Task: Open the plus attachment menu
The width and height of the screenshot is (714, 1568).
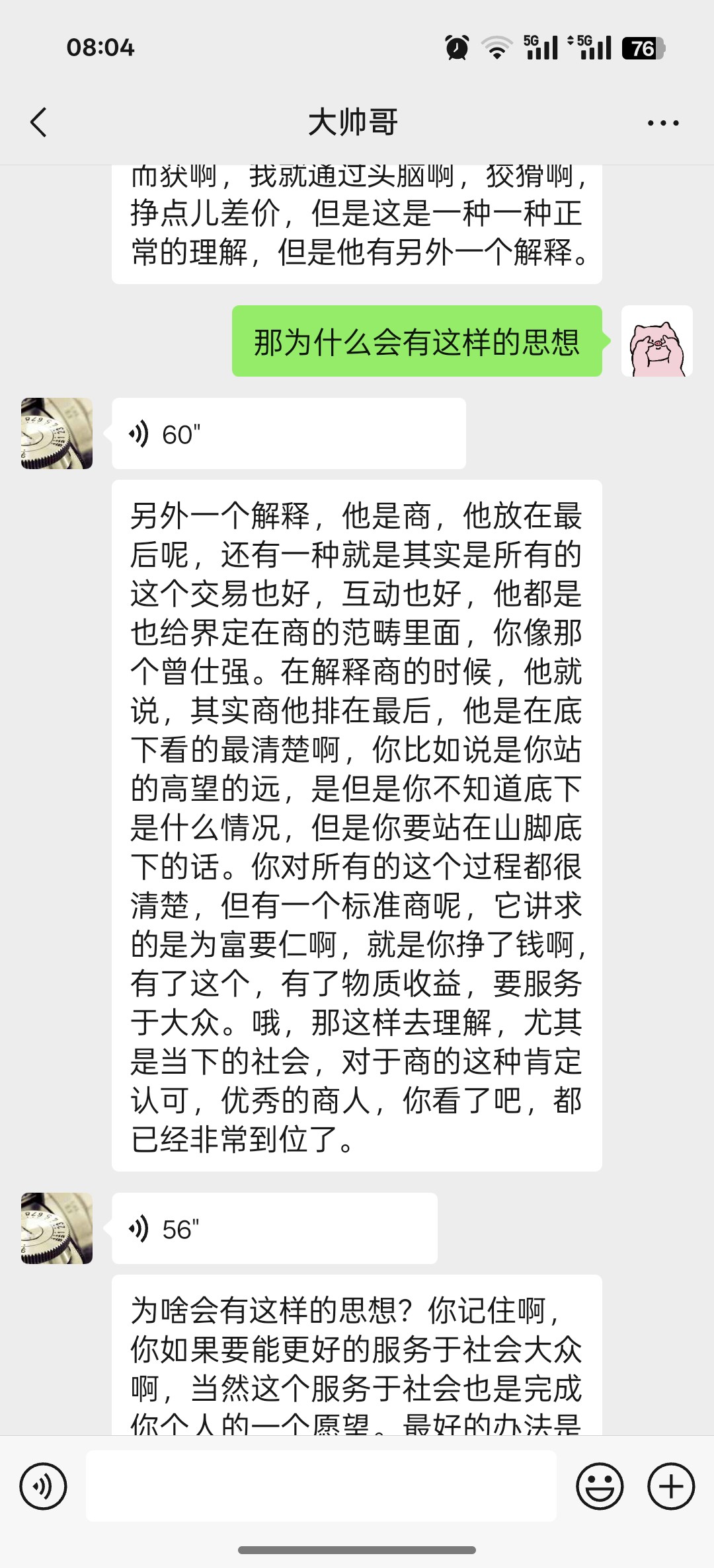Action: pyautogui.click(x=671, y=1487)
